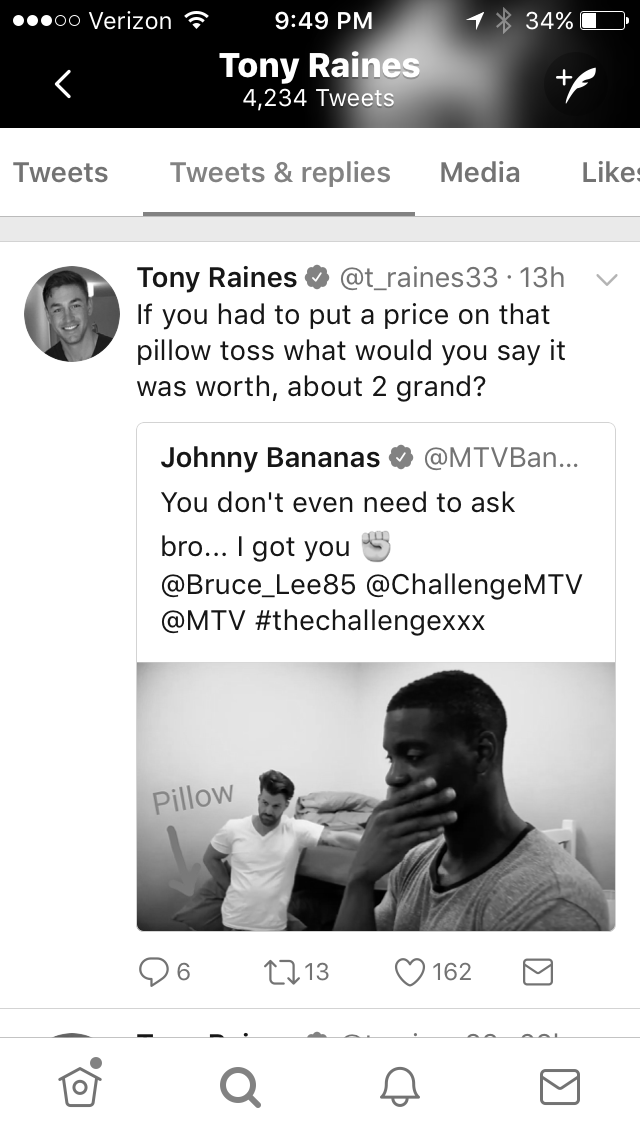Go back using the top-left arrow
Image resolution: width=640 pixels, height=1136 pixels.
63,84
